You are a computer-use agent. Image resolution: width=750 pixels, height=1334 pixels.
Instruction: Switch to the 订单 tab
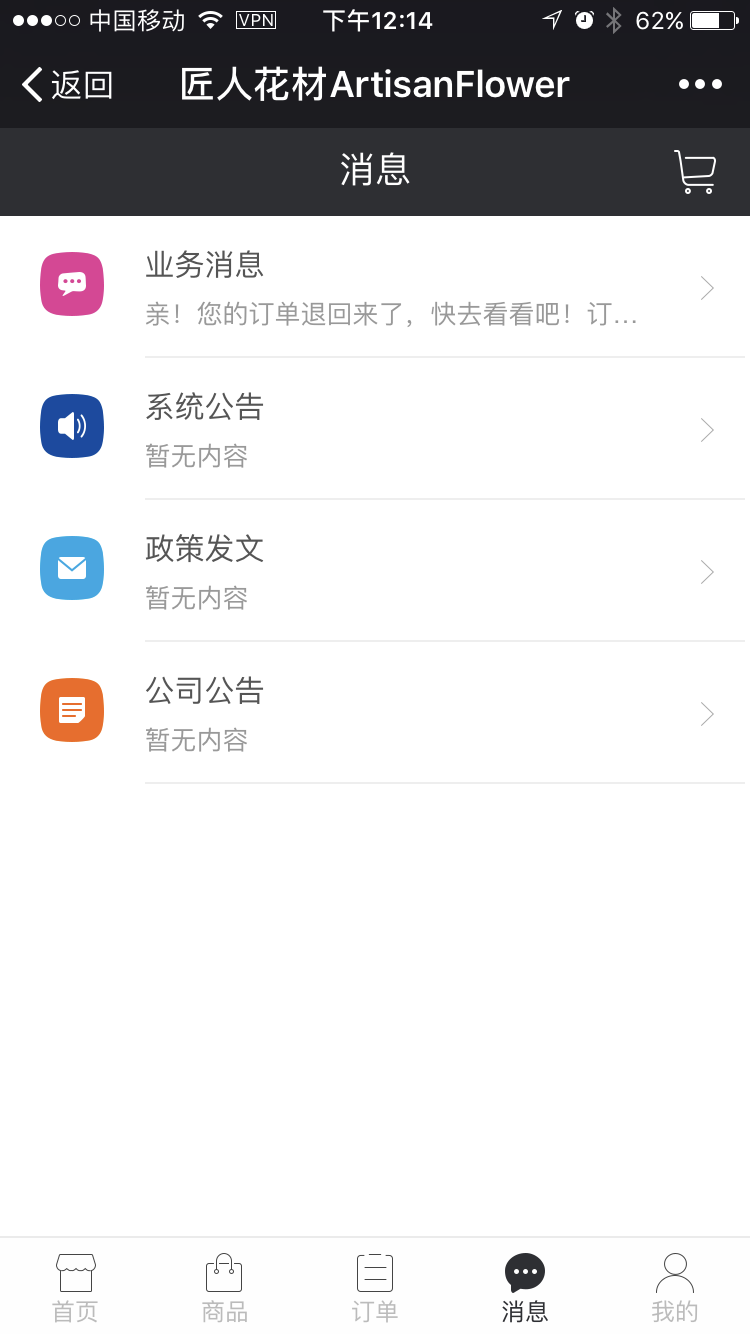pos(374,1287)
